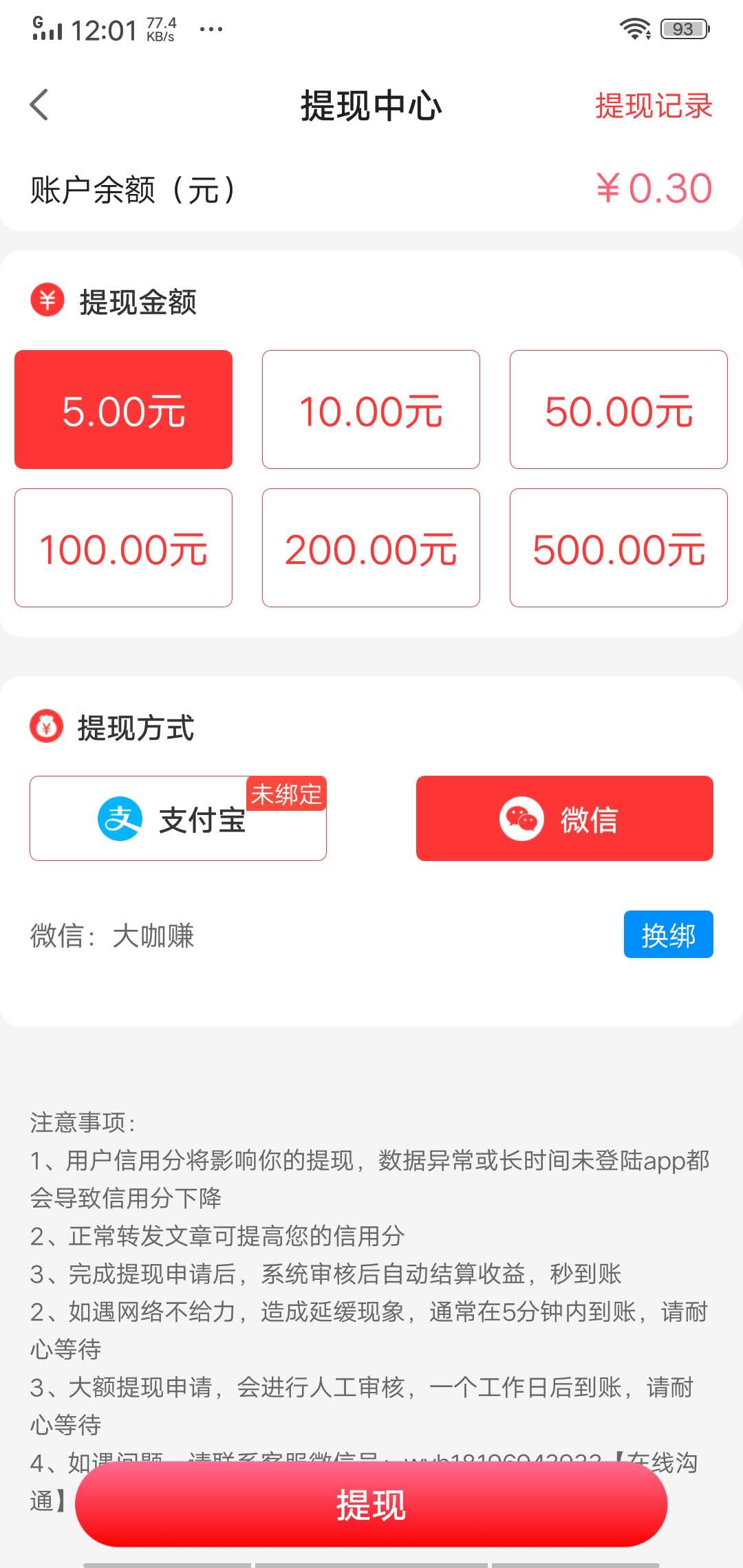The image size is (743, 1568).
Task: Tap 换绑 to change bound WeChat account
Action: [668, 935]
